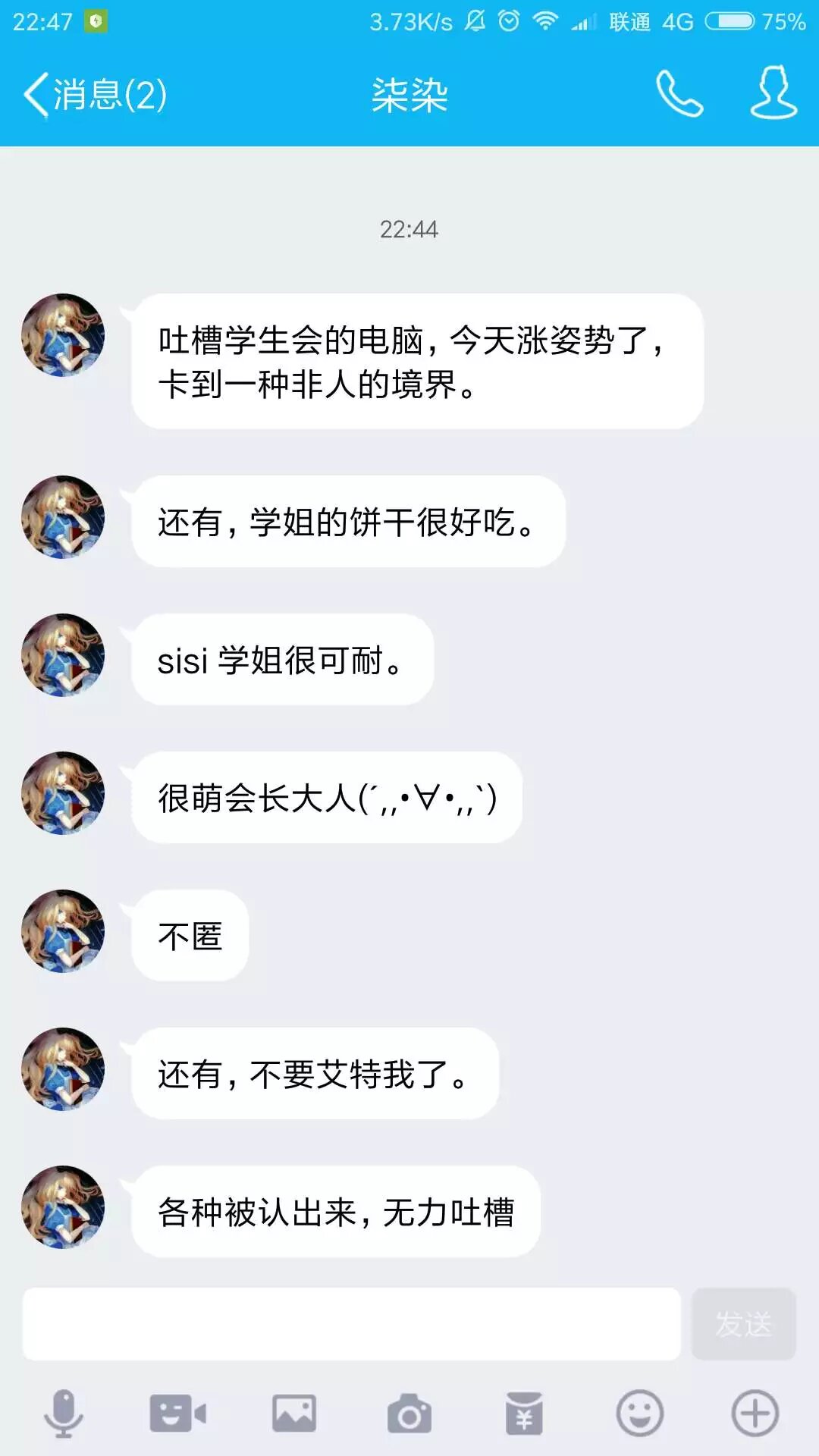819x1456 pixels.
Task: Record a voice message with the microphone
Action: 64,1414
